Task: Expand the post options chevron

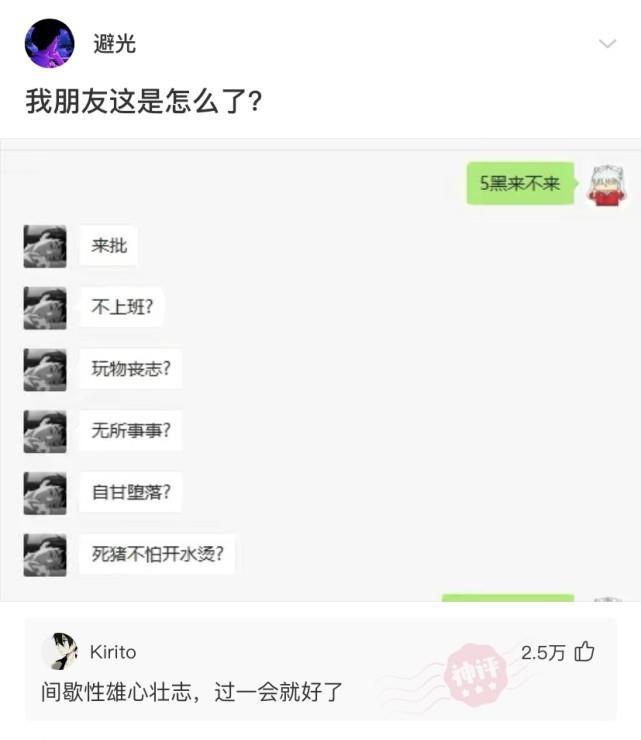Action: (607, 44)
